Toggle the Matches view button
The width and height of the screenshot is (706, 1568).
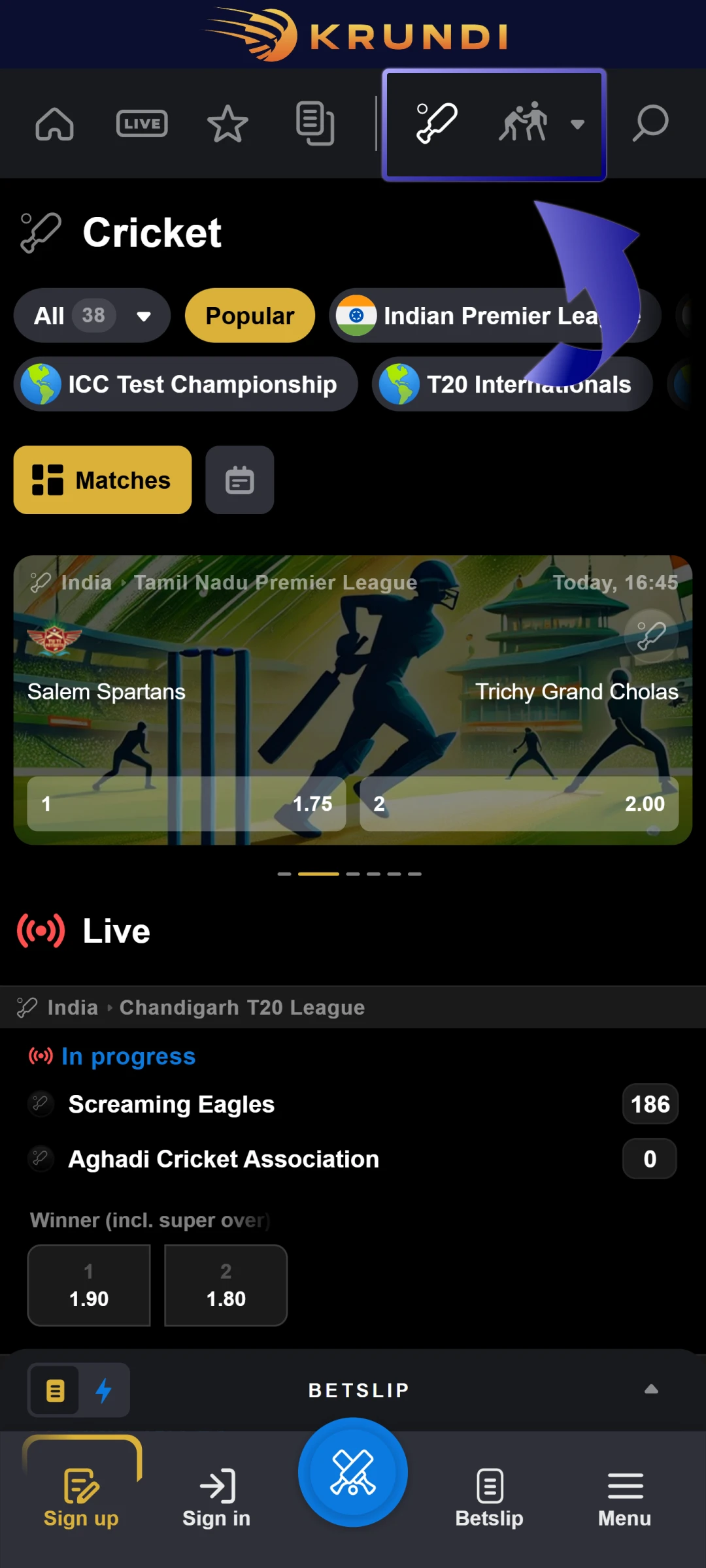(x=102, y=480)
